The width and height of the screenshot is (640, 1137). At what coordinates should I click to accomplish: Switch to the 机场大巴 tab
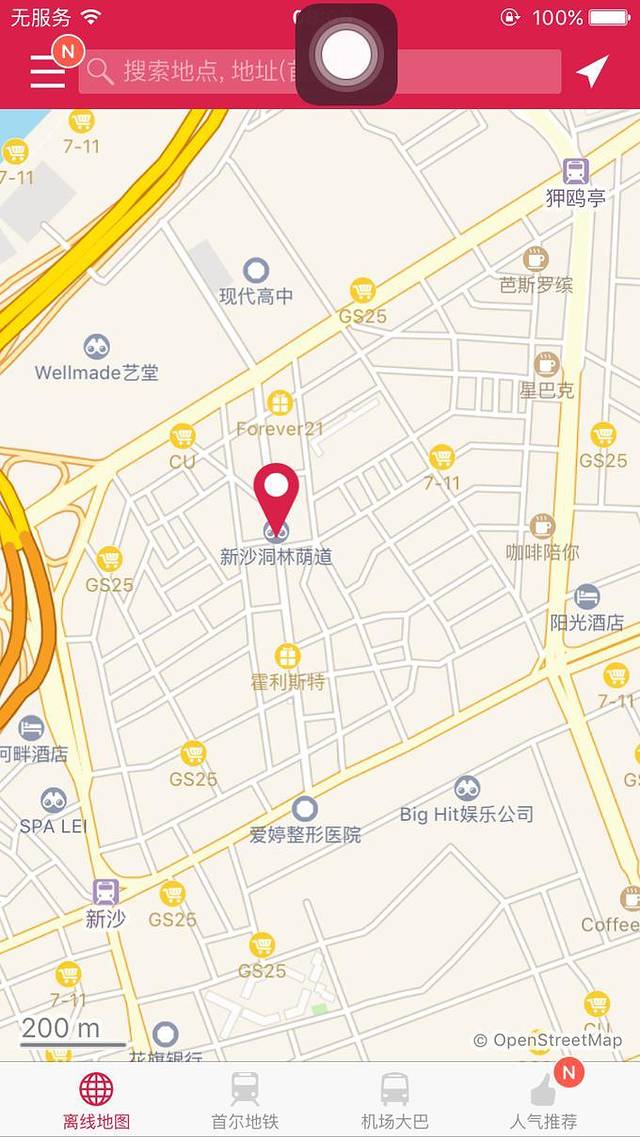pyautogui.click(x=394, y=1099)
